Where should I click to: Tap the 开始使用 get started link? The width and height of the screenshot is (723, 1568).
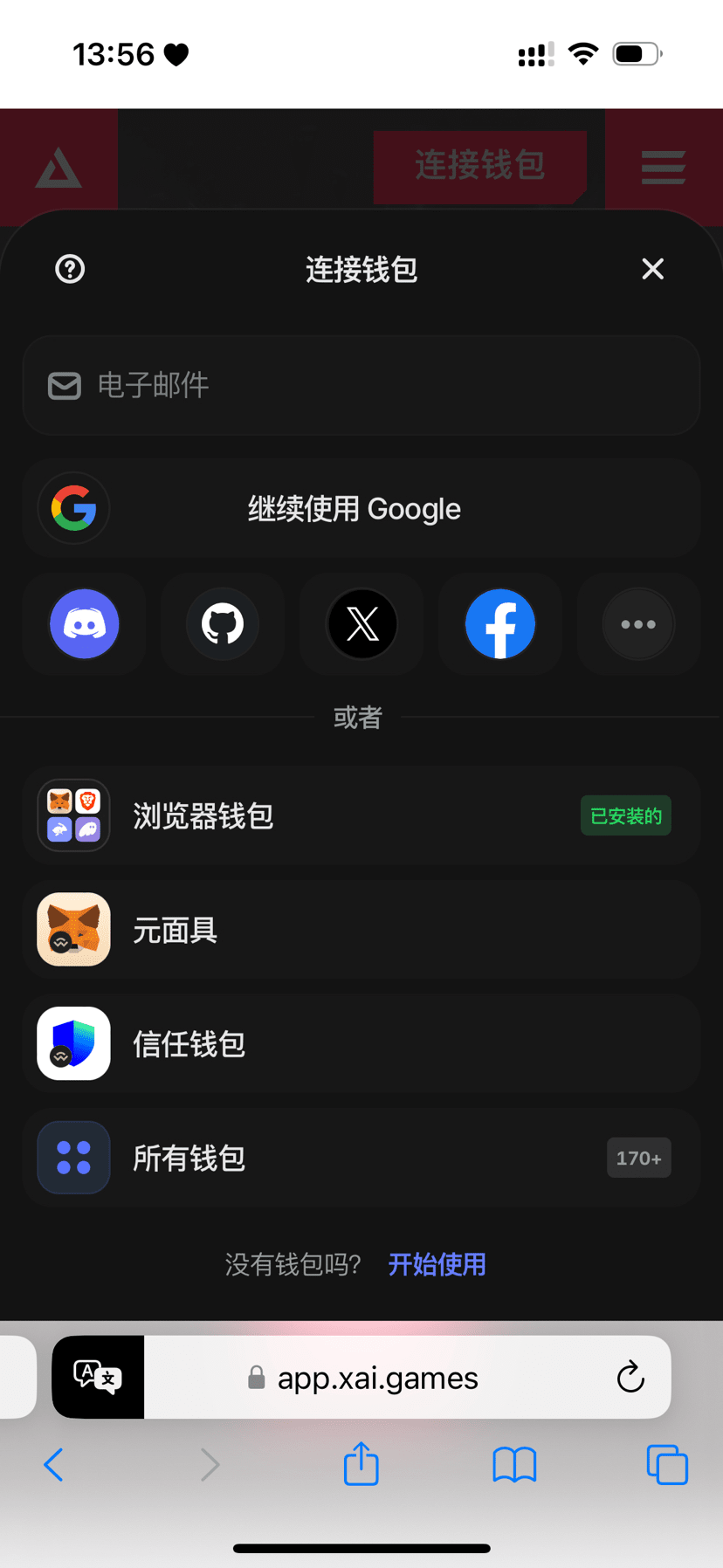click(x=437, y=1264)
